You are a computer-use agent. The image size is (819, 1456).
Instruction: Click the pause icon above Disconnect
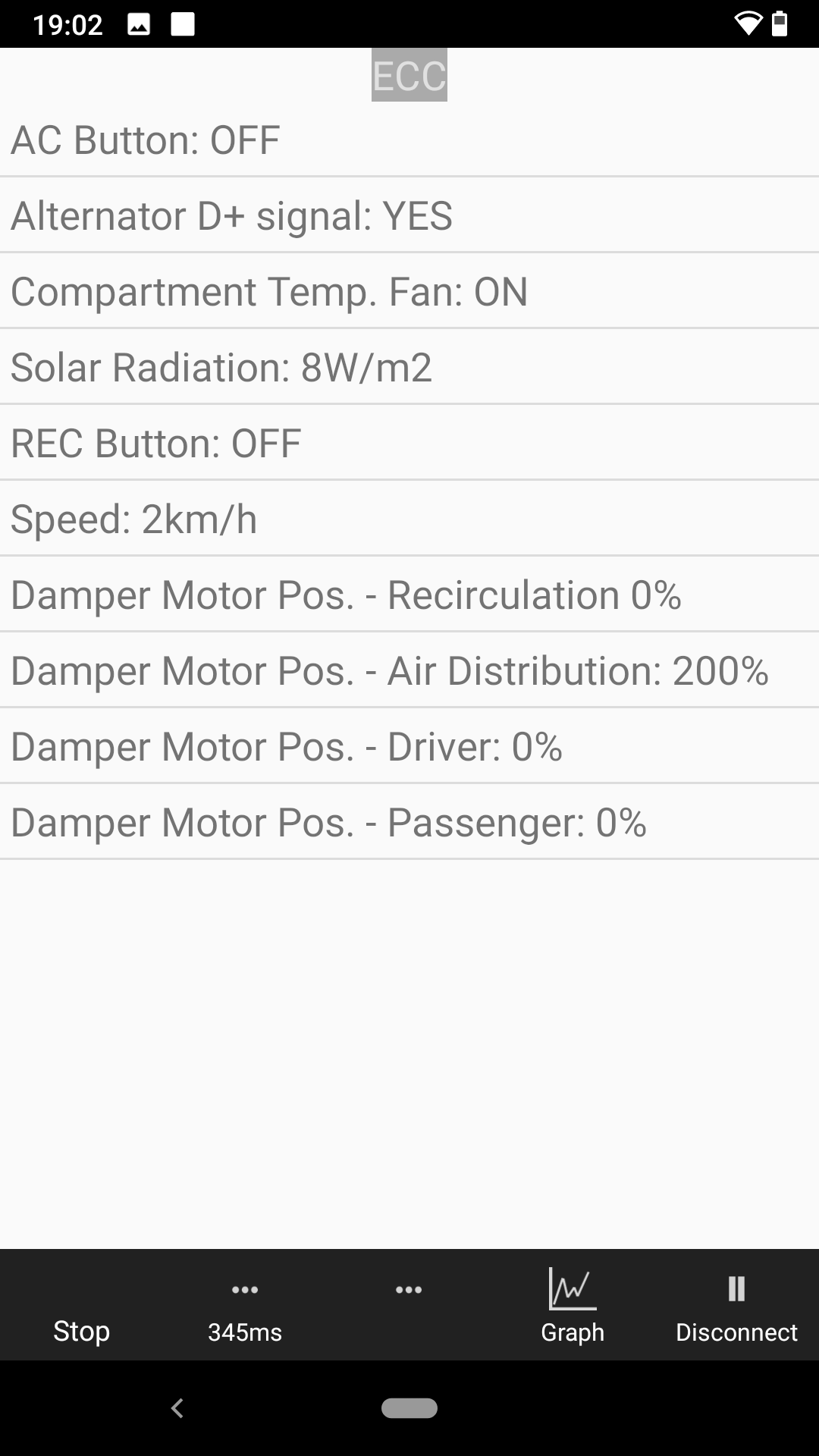736,1289
